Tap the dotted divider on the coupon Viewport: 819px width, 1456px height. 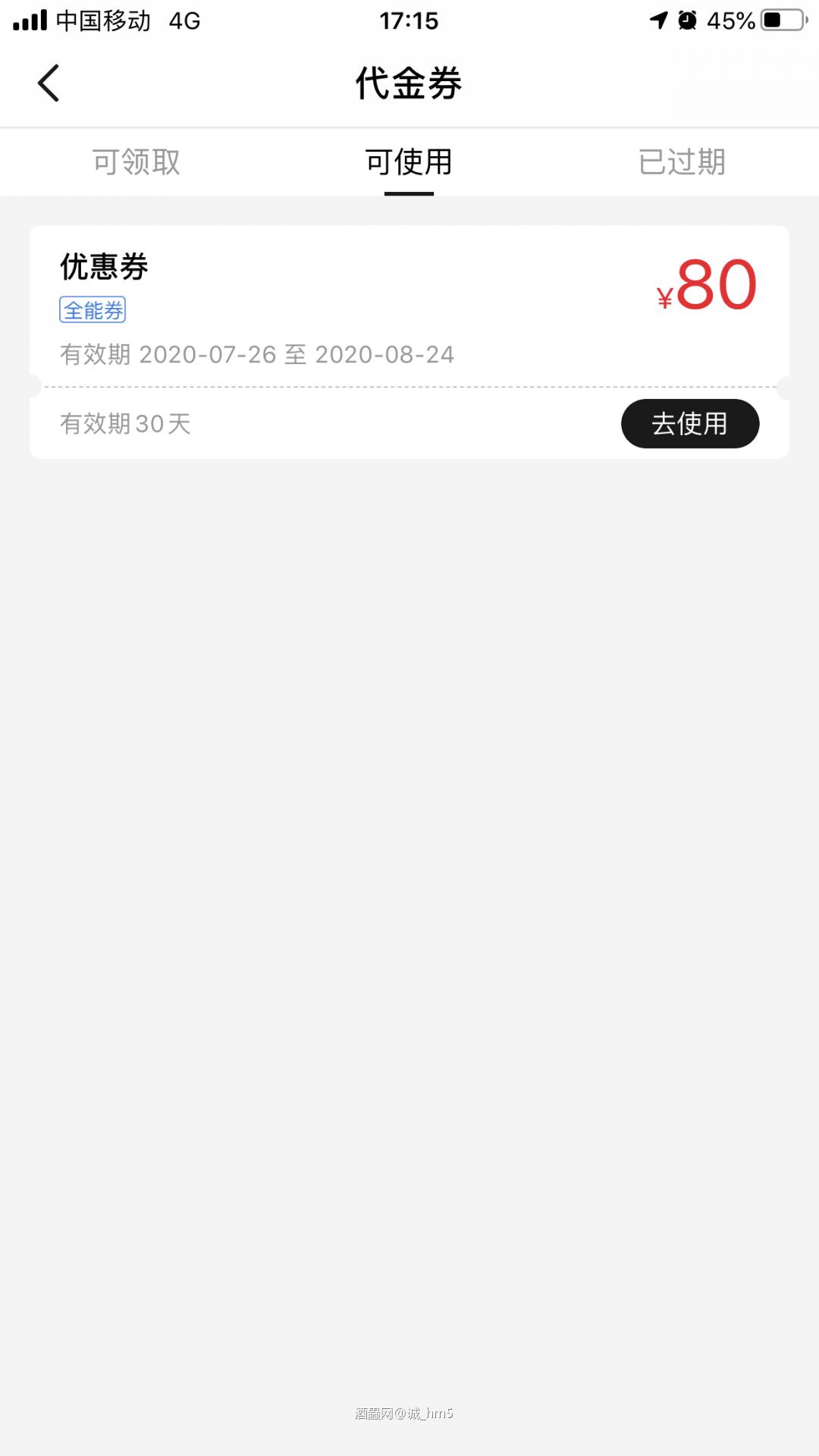409,387
